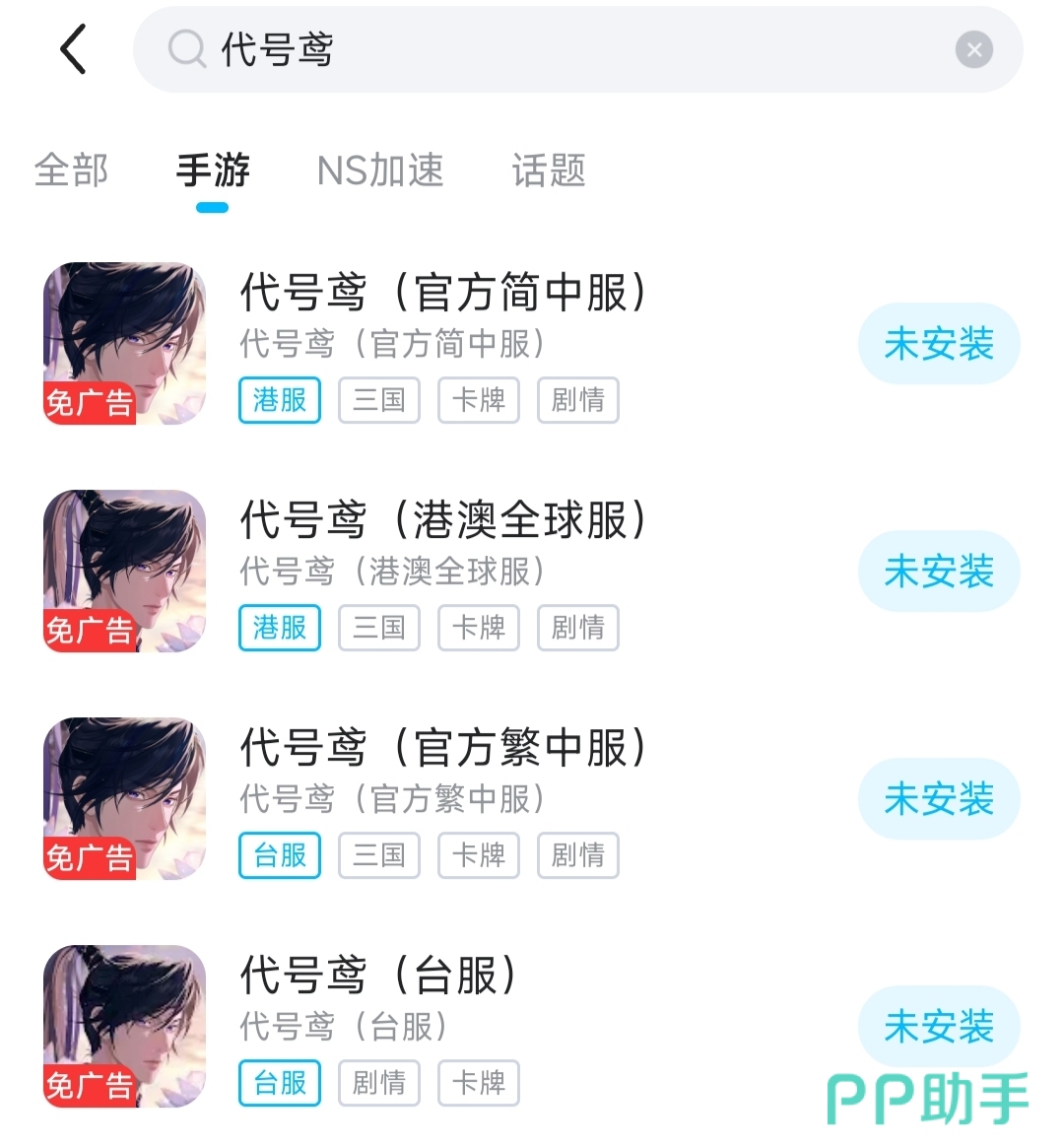Open 代号鸢（官方简中服）game result
1064x1147 pixels.
pyautogui.click(x=443, y=294)
